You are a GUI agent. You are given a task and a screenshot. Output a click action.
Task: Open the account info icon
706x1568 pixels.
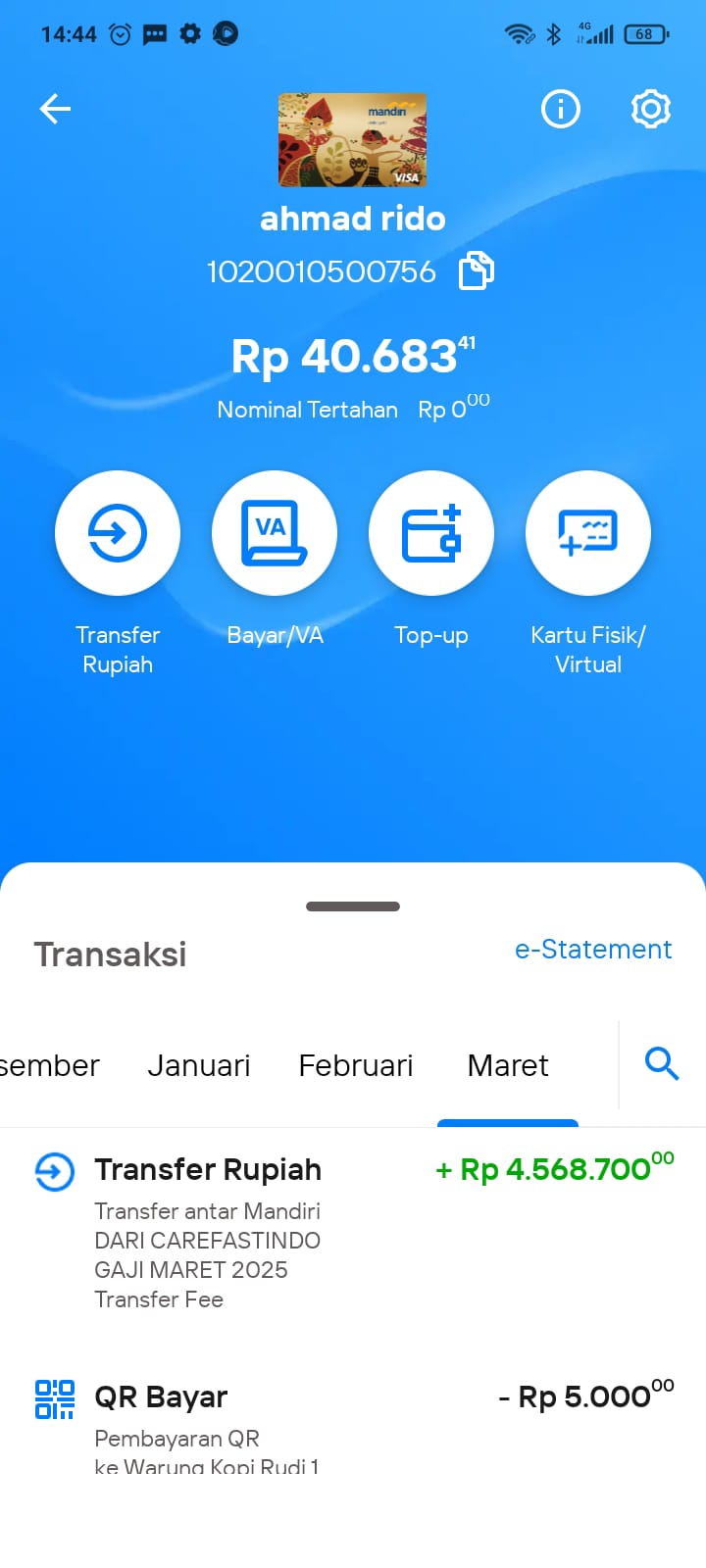click(561, 109)
